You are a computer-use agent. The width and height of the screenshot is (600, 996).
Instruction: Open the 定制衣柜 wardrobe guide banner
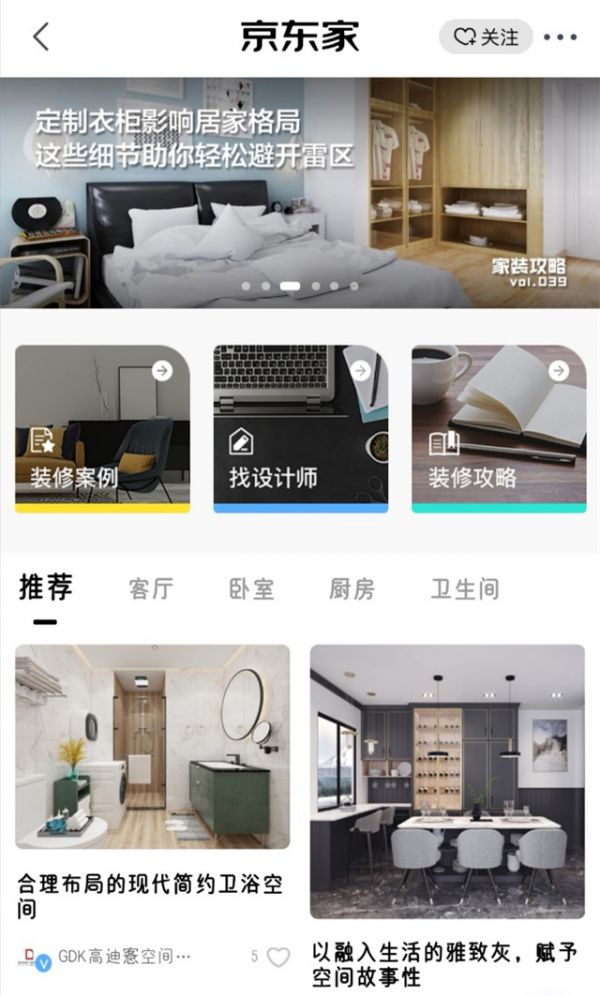(x=300, y=192)
